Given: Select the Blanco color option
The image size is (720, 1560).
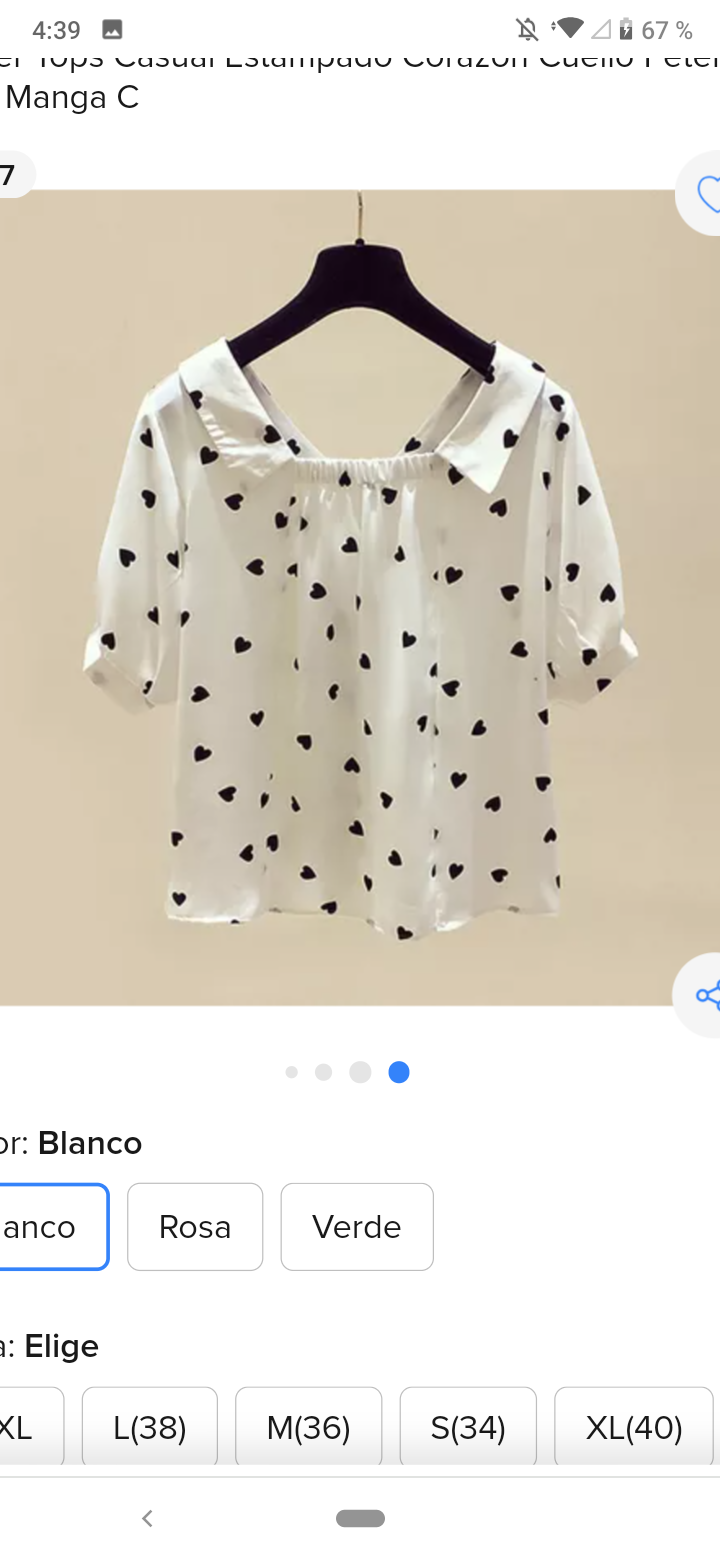Looking at the screenshot, I should pos(50,1227).
